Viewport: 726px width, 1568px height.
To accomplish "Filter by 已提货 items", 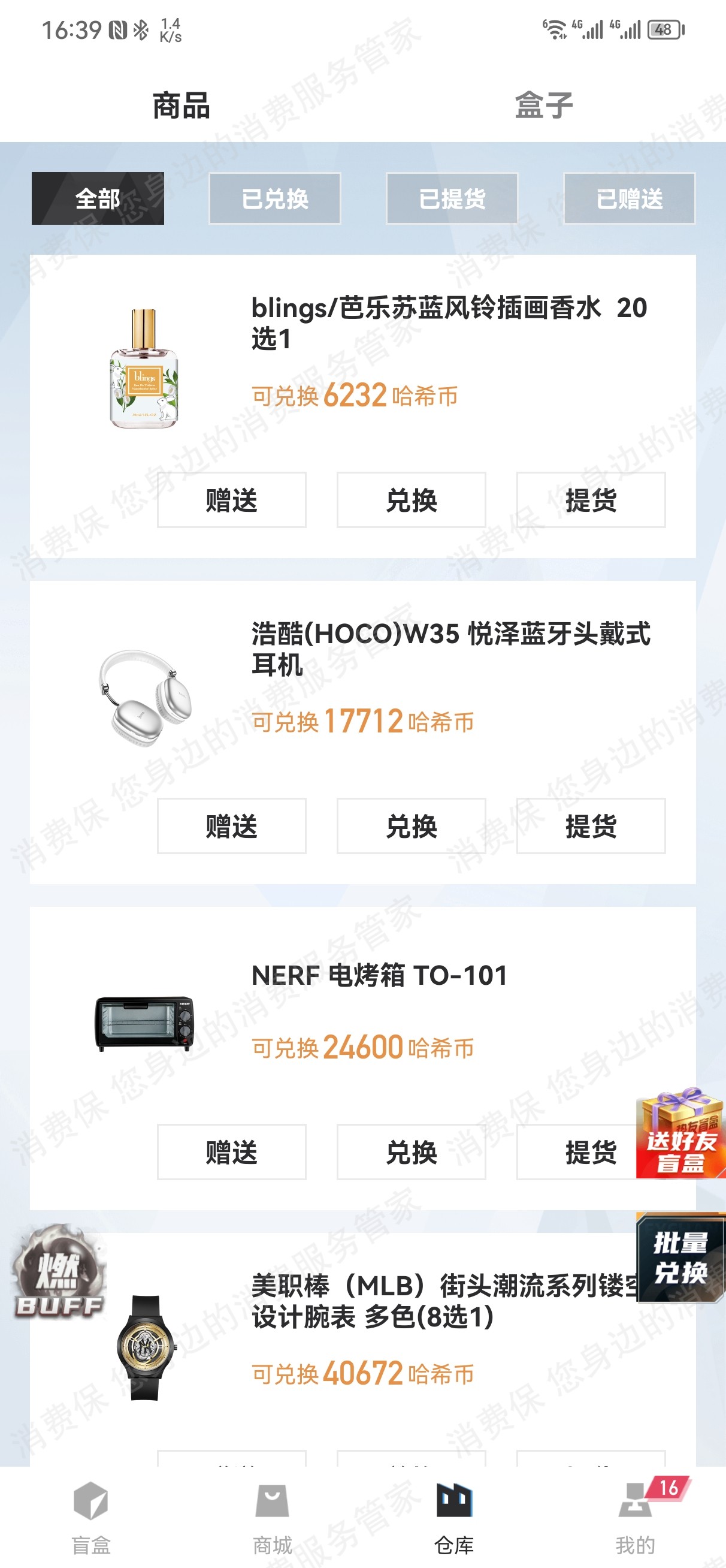I will 452,198.
